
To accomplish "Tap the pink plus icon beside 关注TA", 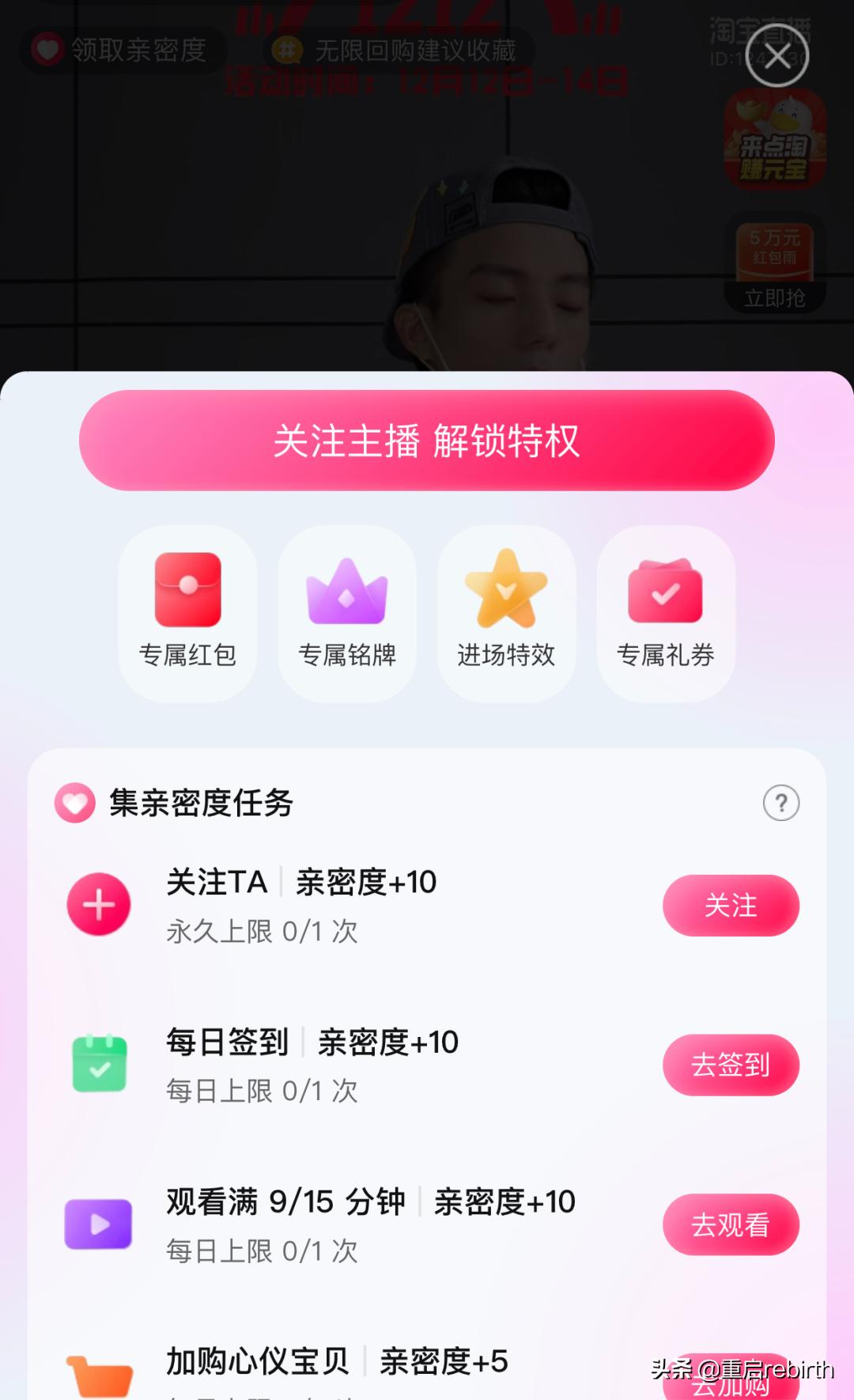I will pos(98,906).
